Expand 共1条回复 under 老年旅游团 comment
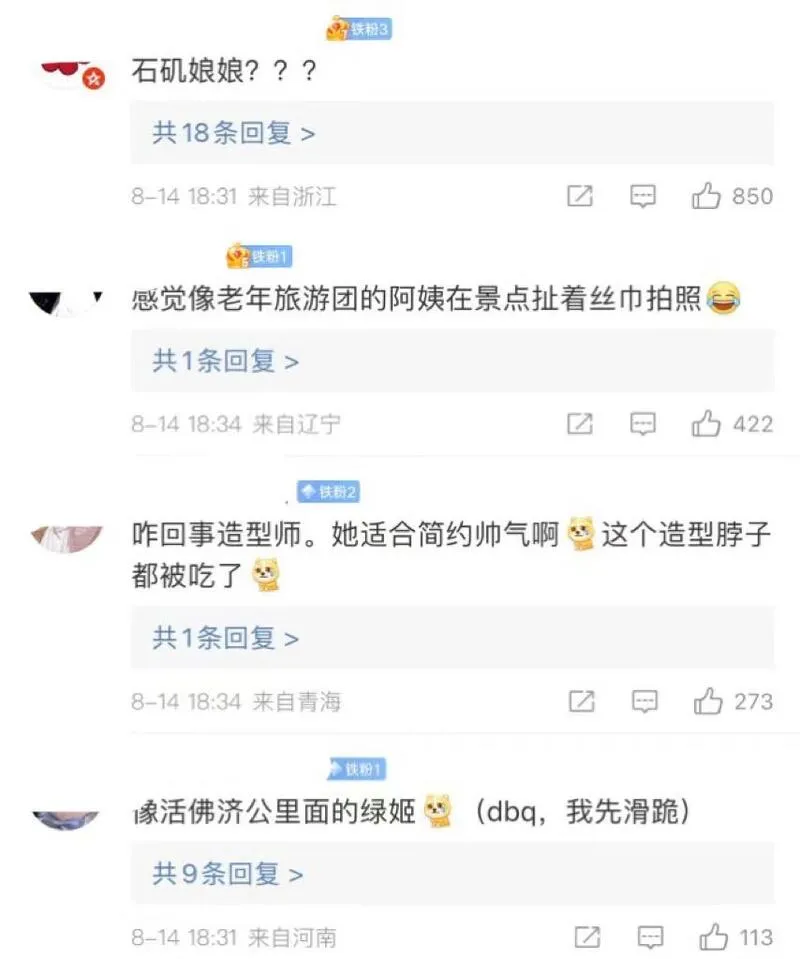Viewport: 800px width, 959px height. [x=225, y=361]
